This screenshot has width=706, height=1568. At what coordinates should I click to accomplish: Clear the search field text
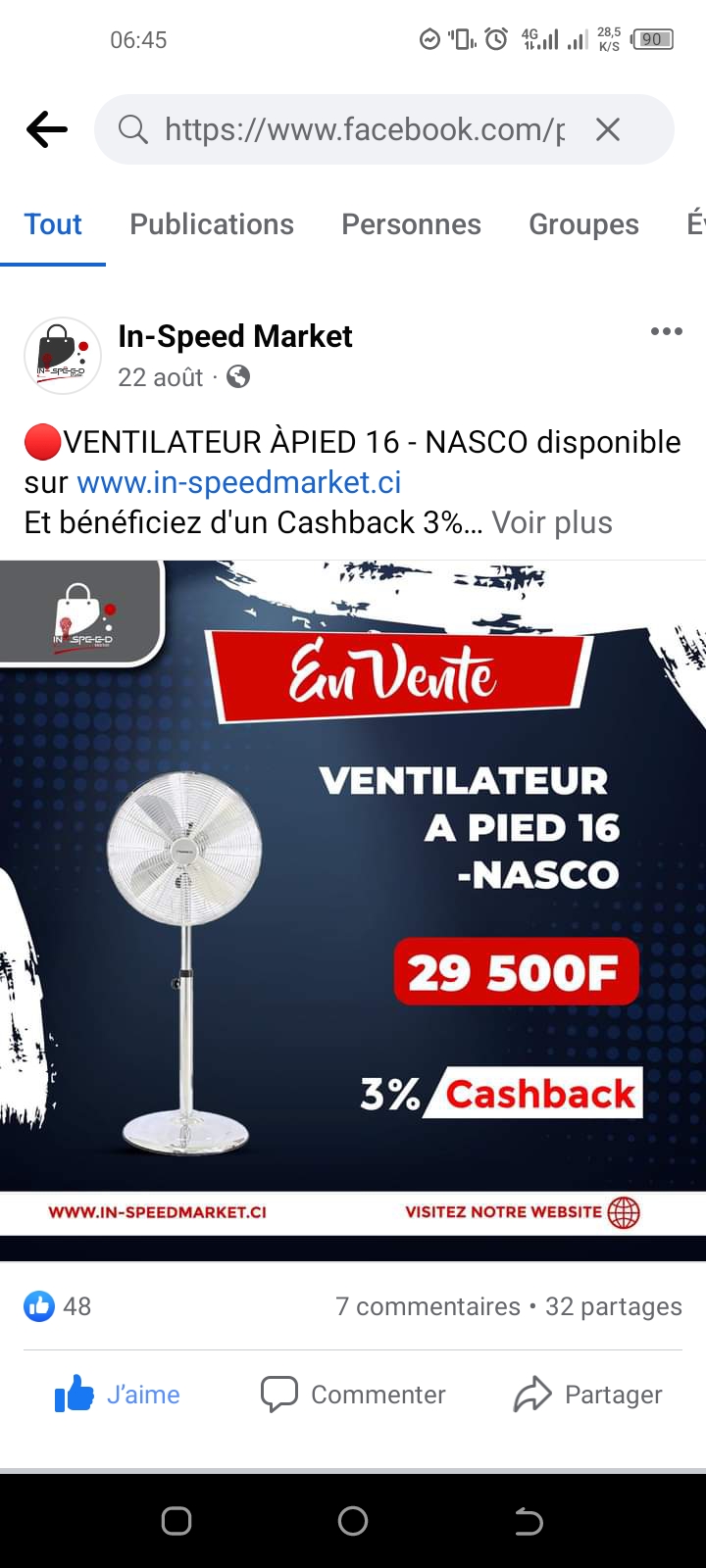coord(608,129)
